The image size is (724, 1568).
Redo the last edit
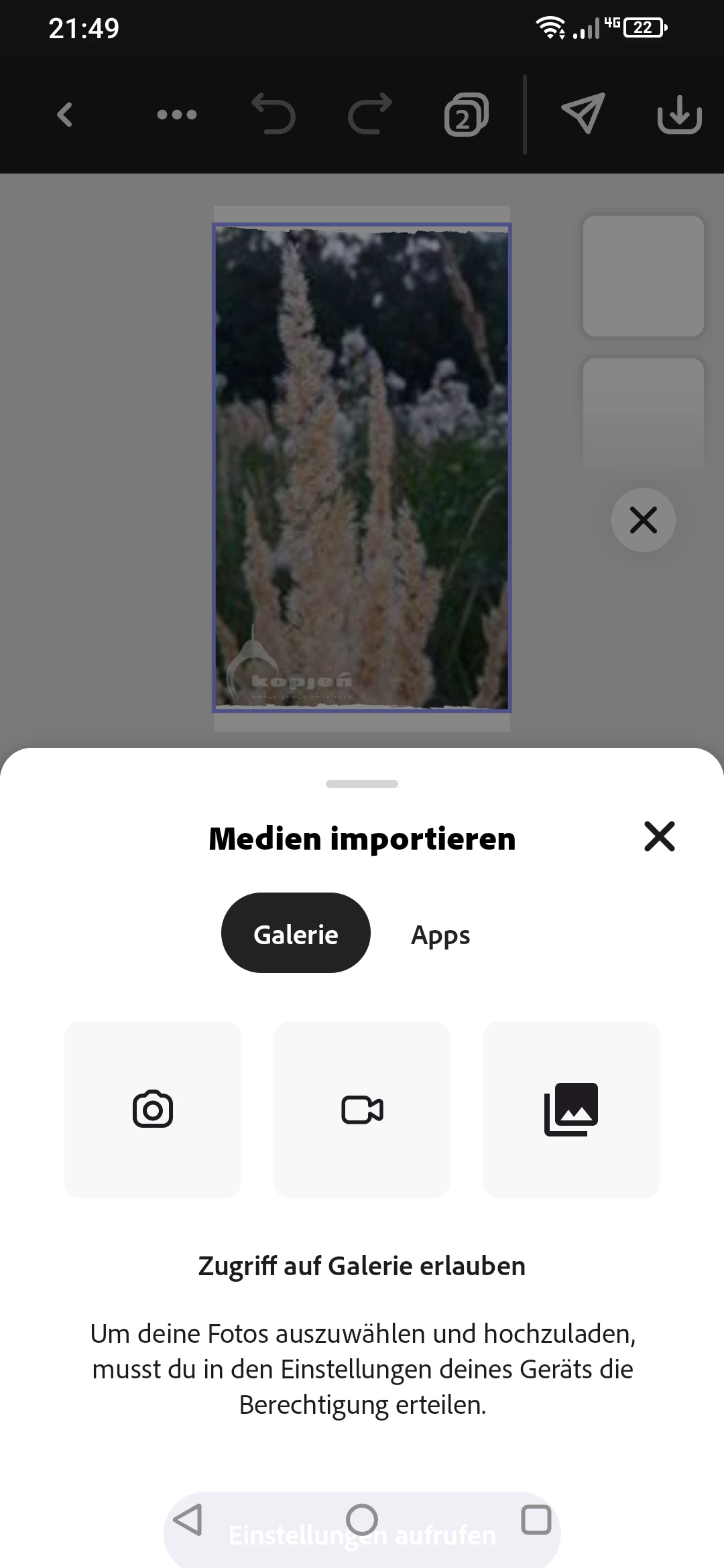(370, 115)
